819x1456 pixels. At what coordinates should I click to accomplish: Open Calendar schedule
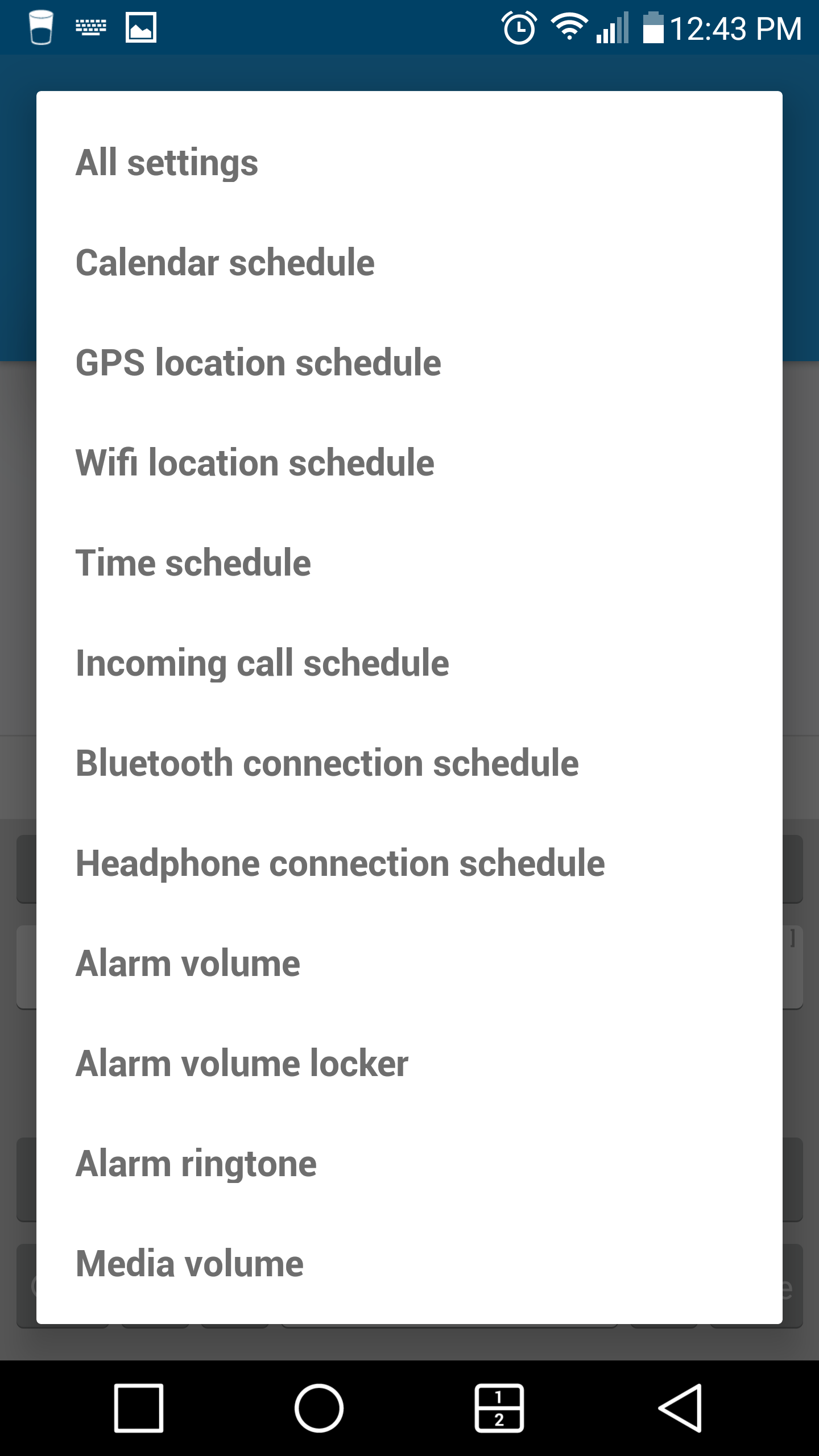[409, 263]
